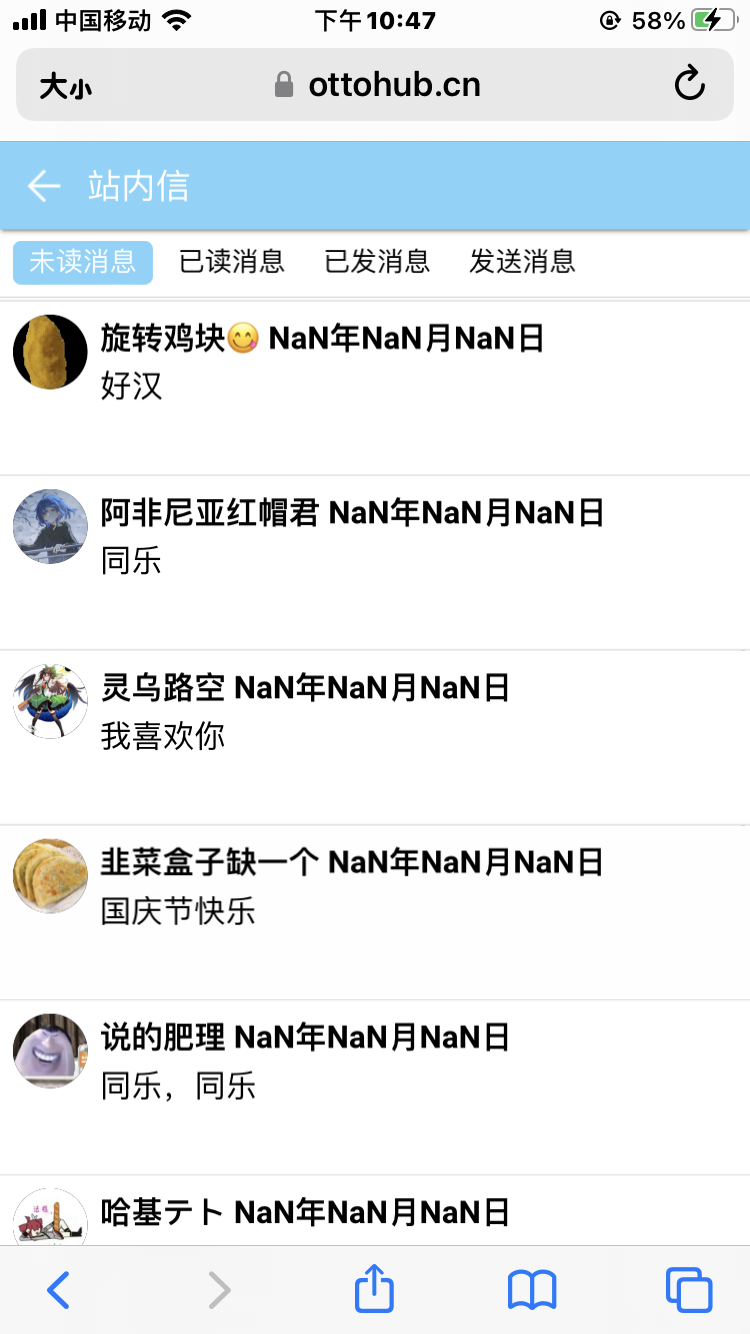This screenshot has width=750, height=1334.
Task: Tap the ottohub.cn address bar
Action: [380, 85]
